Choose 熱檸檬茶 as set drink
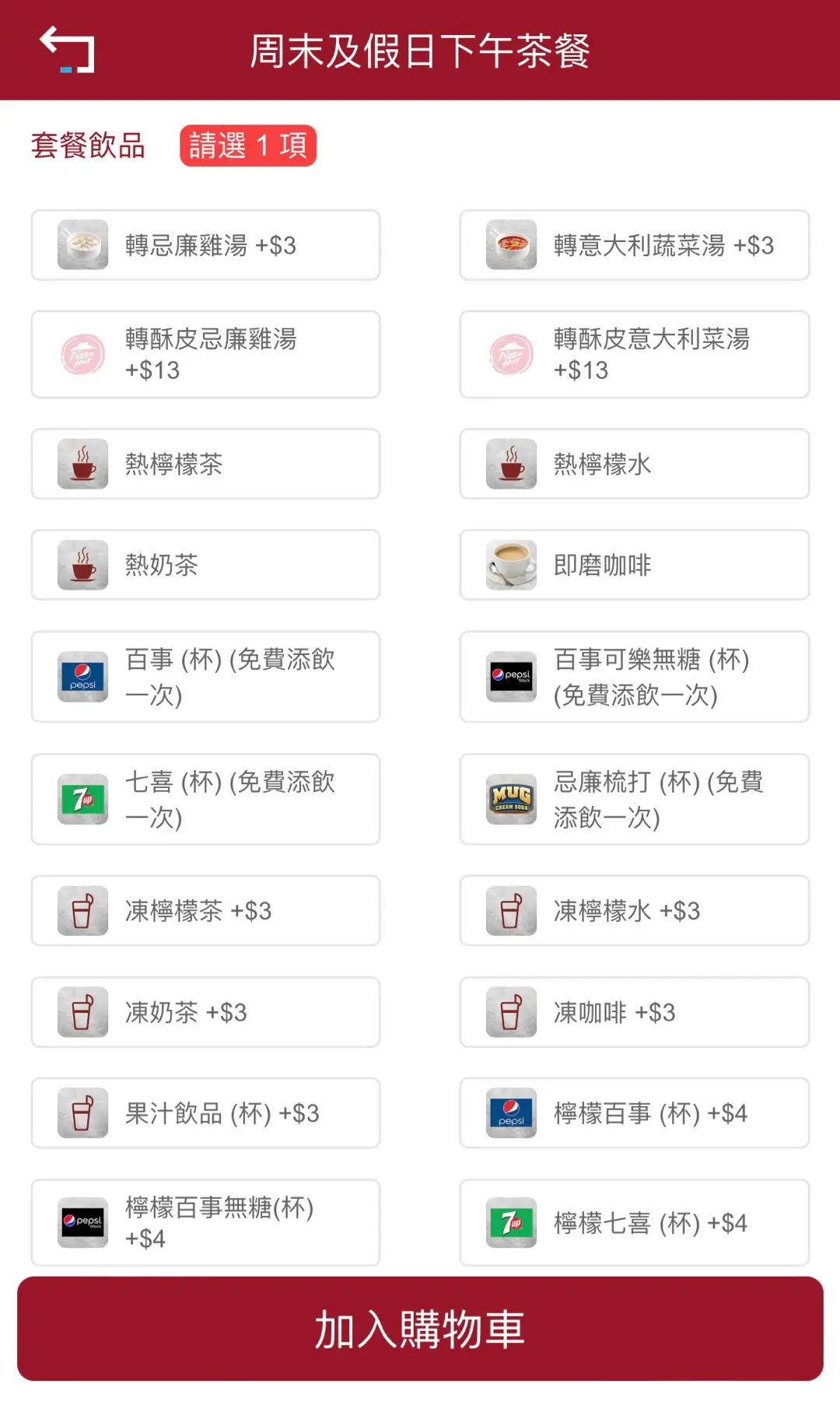840x1405 pixels. click(205, 464)
